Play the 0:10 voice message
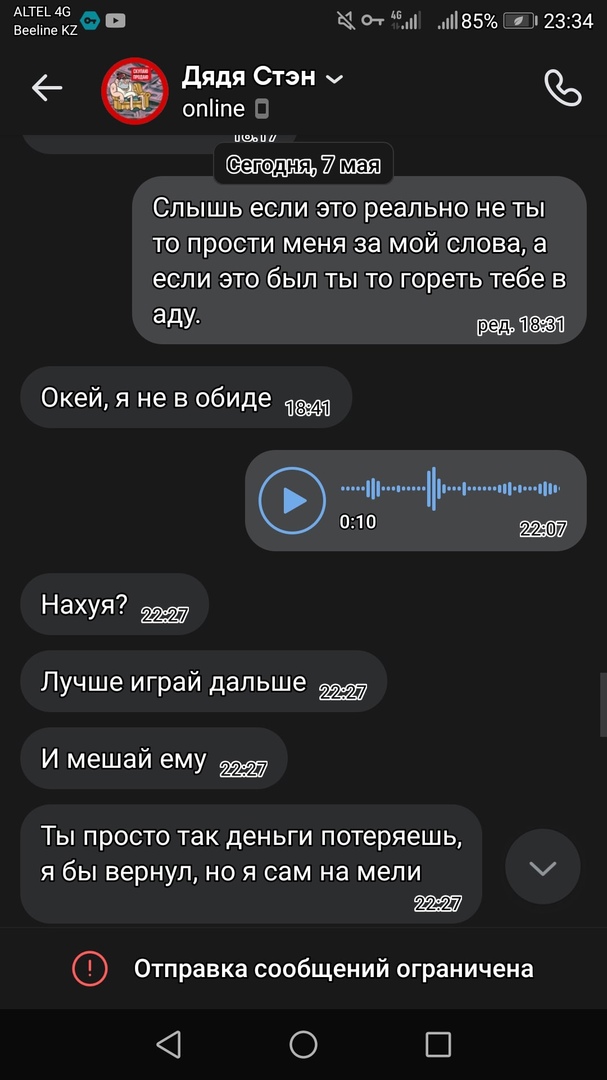607x1080 pixels. click(x=292, y=500)
